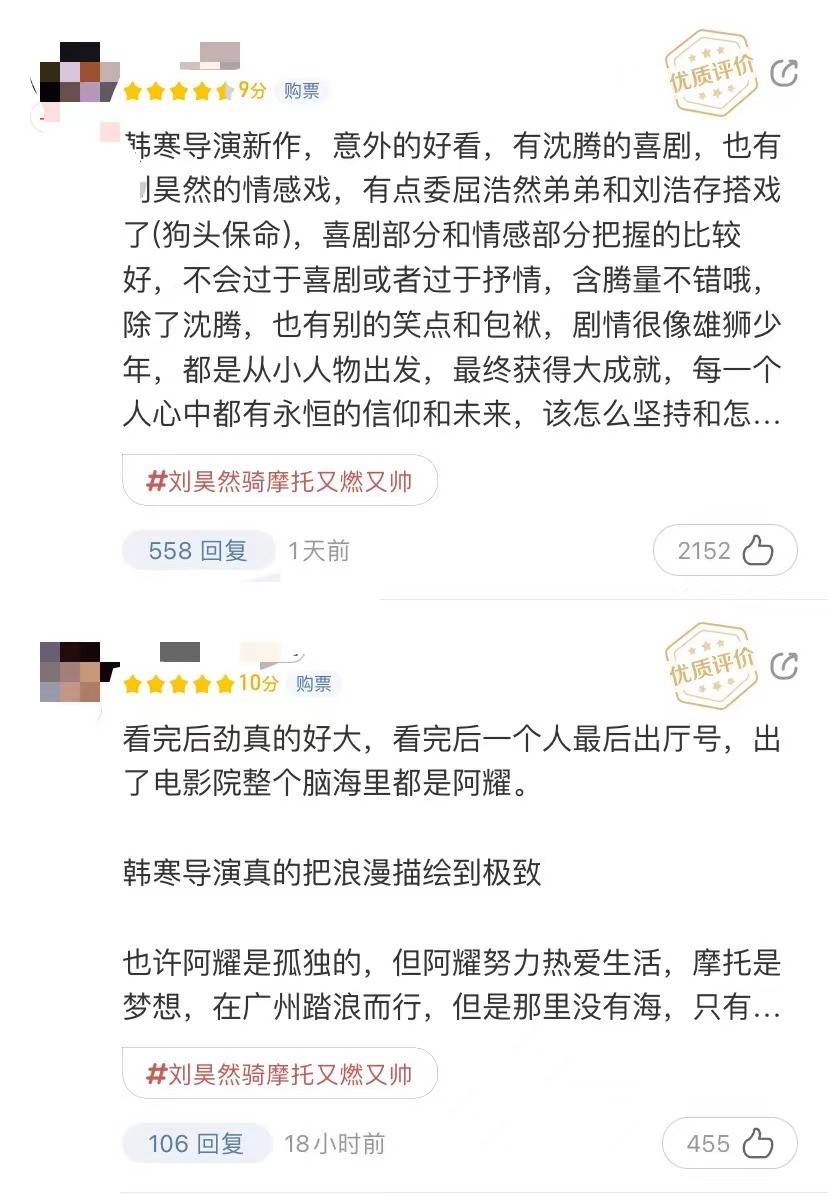The height and width of the screenshot is (1195, 828).
Task: Open avatar of the 10分 reviewer
Action: pyautogui.click(x=70, y=671)
